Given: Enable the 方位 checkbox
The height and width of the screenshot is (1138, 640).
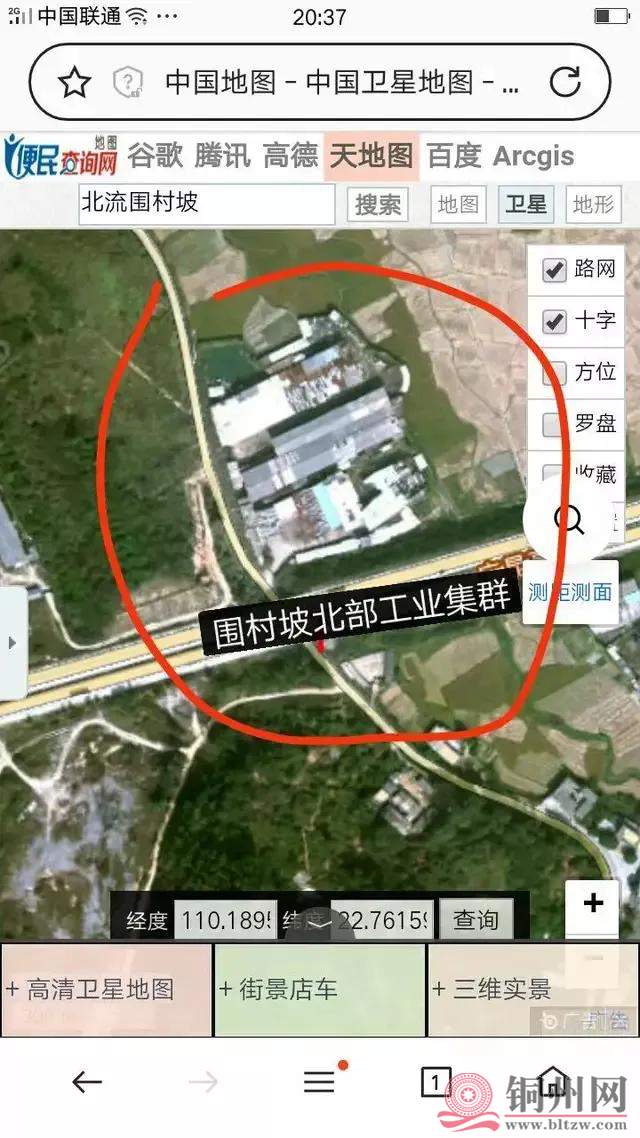Looking at the screenshot, I should (554, 373).
